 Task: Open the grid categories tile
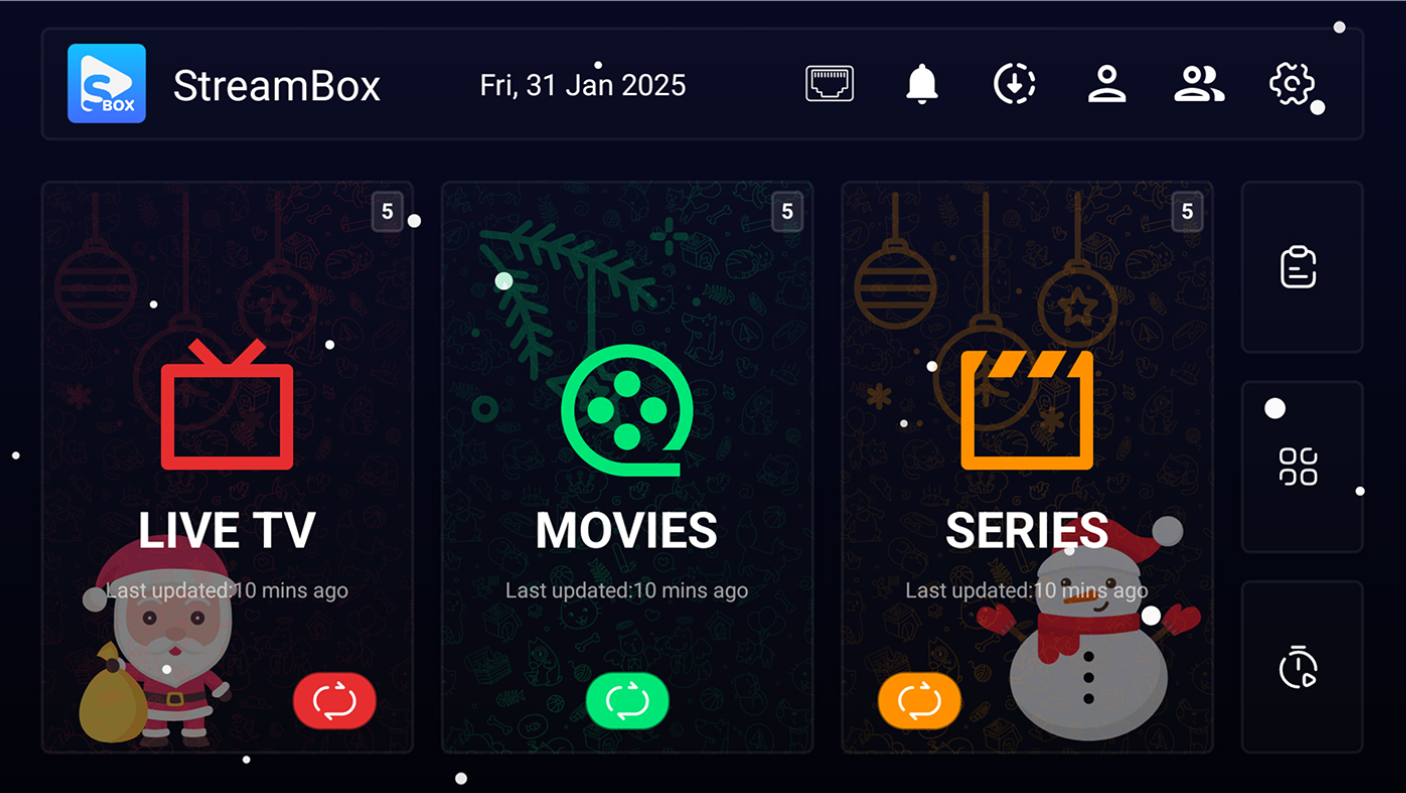(x=1299, y=467)
